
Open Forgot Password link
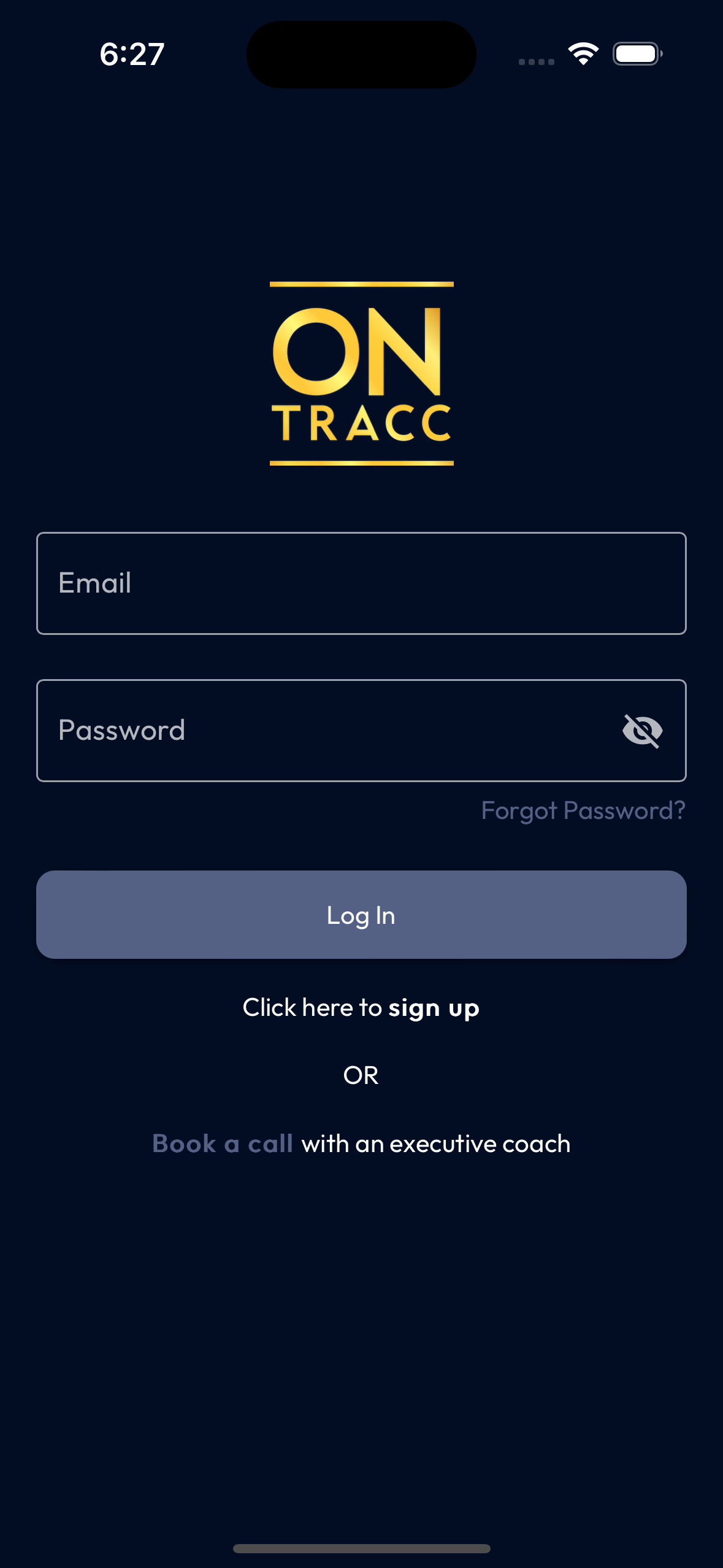pyautogui.click(x=583, y=811)
